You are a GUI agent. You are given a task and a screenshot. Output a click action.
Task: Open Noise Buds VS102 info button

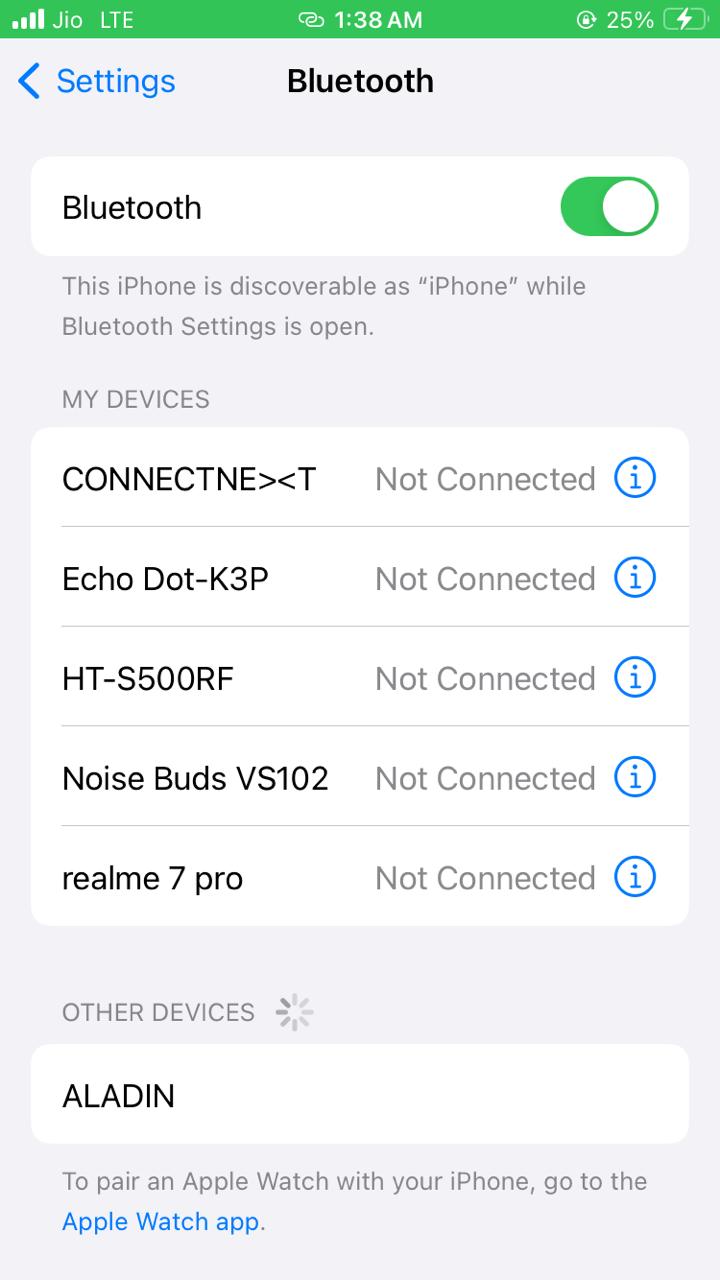(x=635, y=778)
